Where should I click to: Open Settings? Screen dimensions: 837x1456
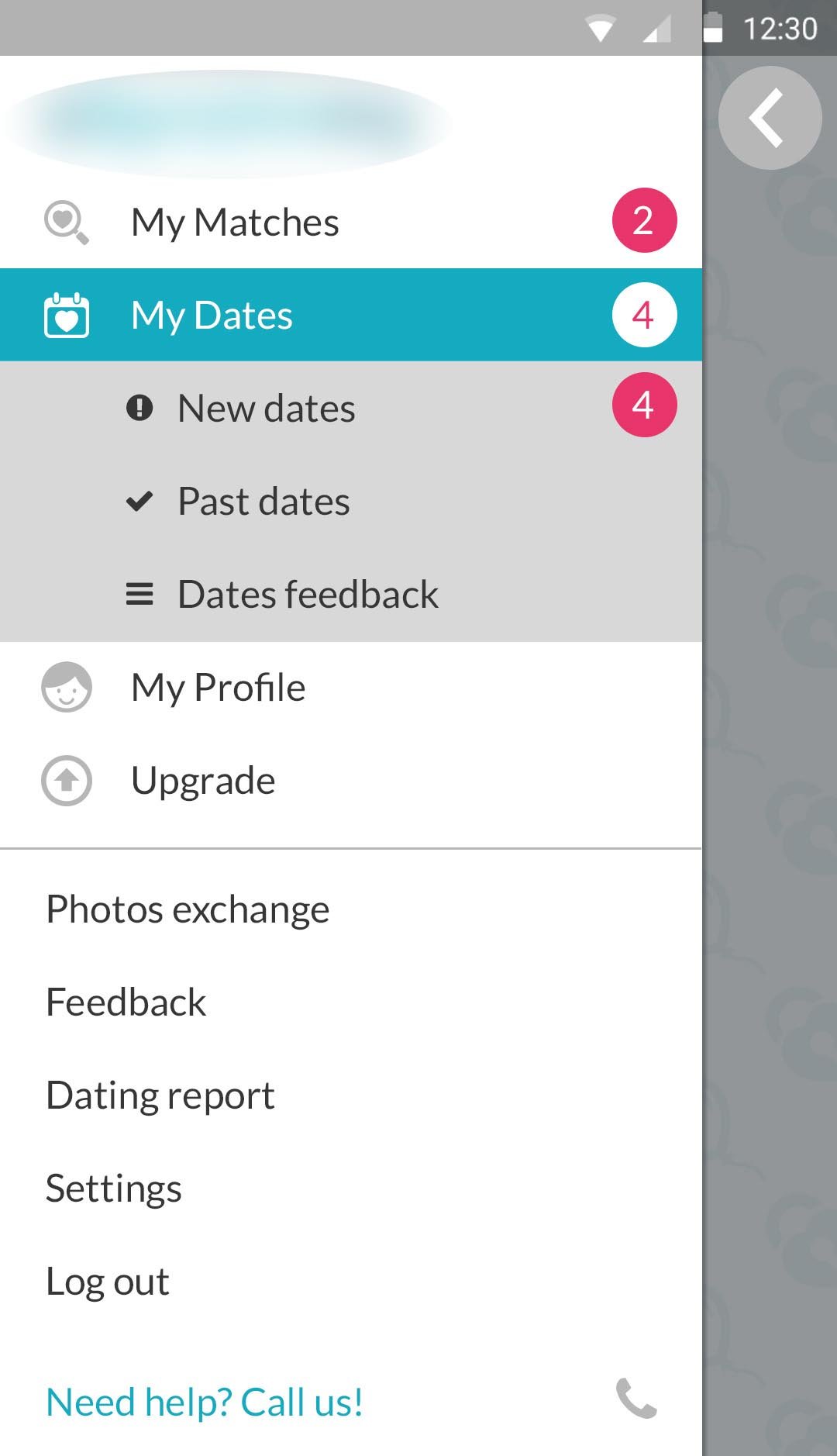coord(114,1189)
